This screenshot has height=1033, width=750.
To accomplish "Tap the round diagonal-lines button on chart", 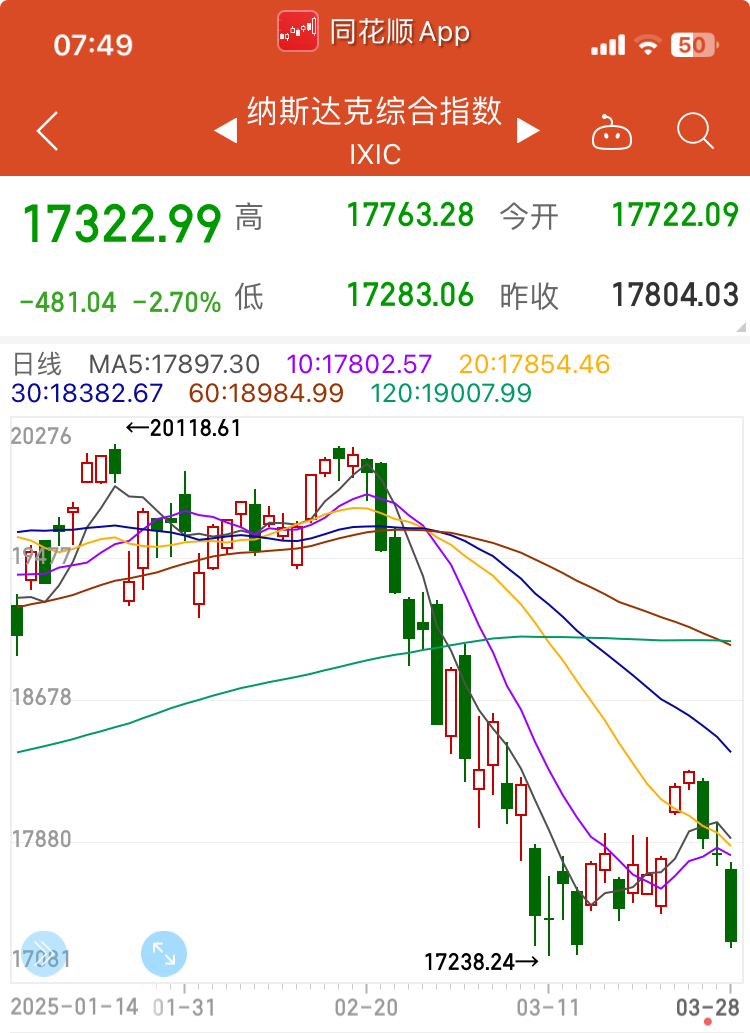I will pyautogui.click(x=43, y=954).
